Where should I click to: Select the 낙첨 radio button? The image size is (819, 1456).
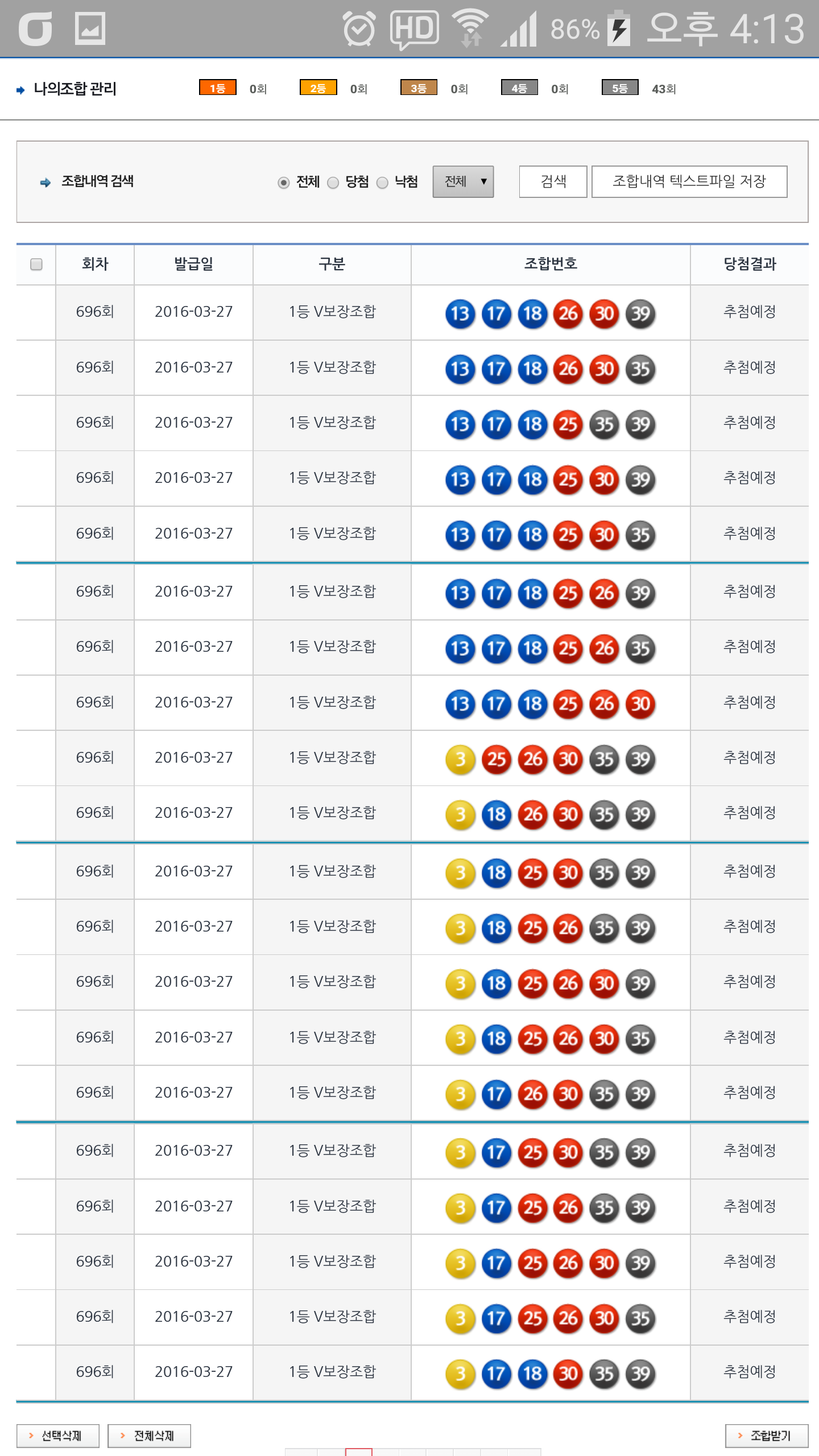382,183
